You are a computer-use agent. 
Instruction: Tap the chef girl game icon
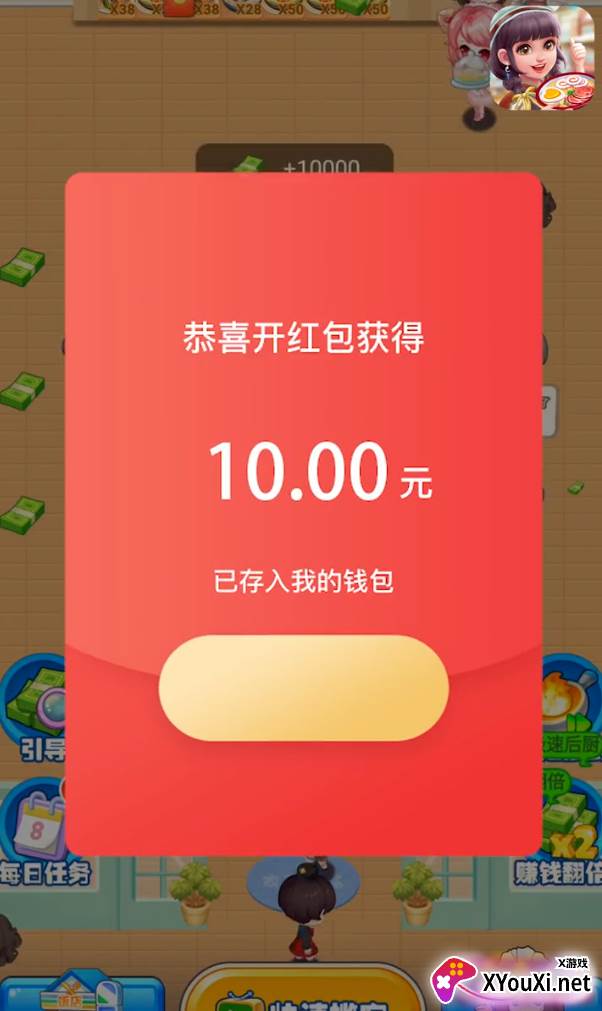click(x=542, y=58)
